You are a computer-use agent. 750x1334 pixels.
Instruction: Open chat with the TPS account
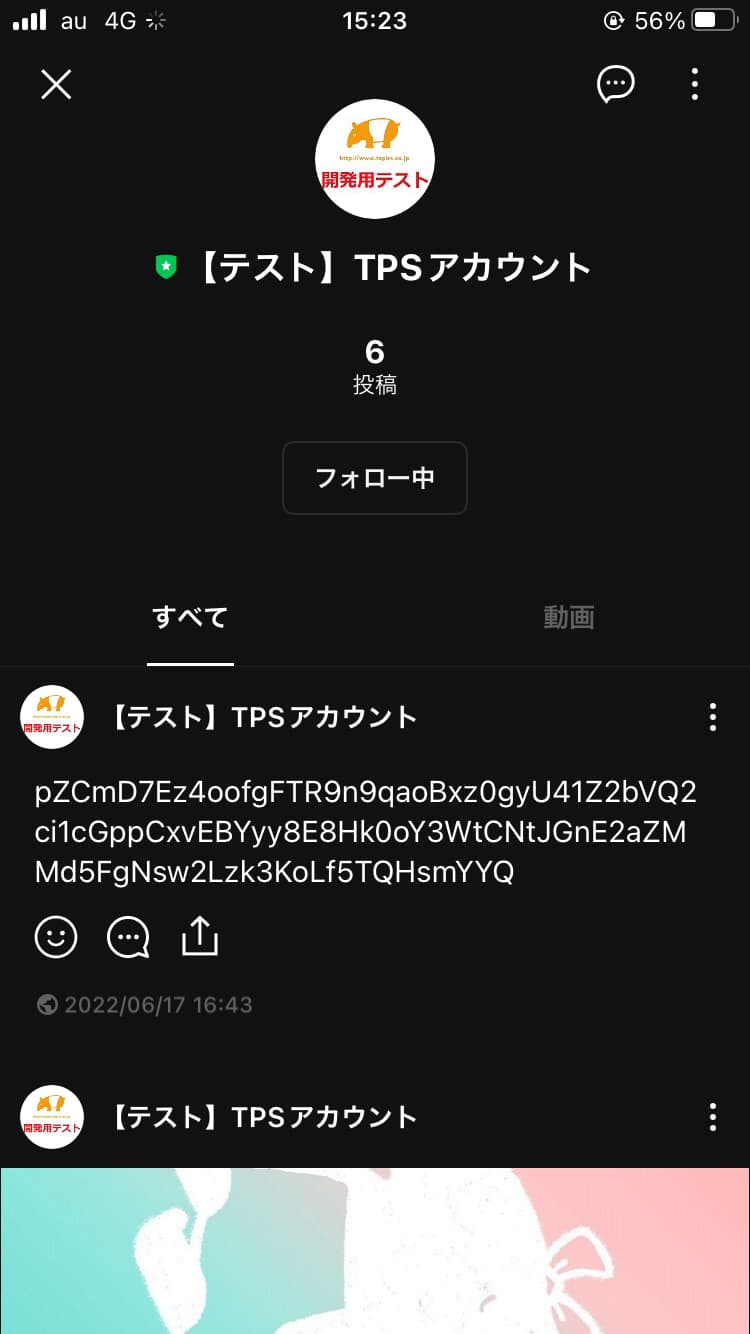point(616,84)
